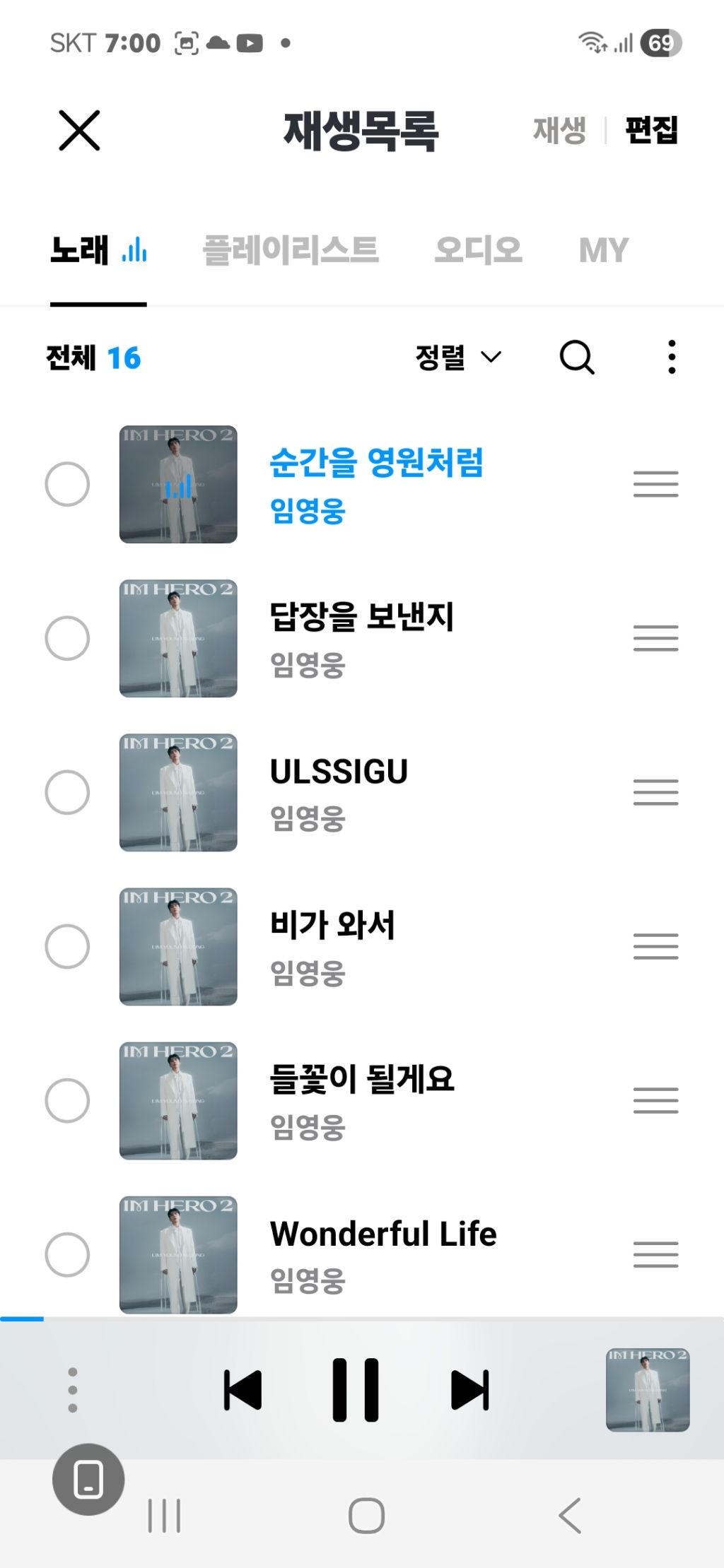Screen dimensions: 724x1568
Task: Close the 재생목록 screen
Action: 79,131
